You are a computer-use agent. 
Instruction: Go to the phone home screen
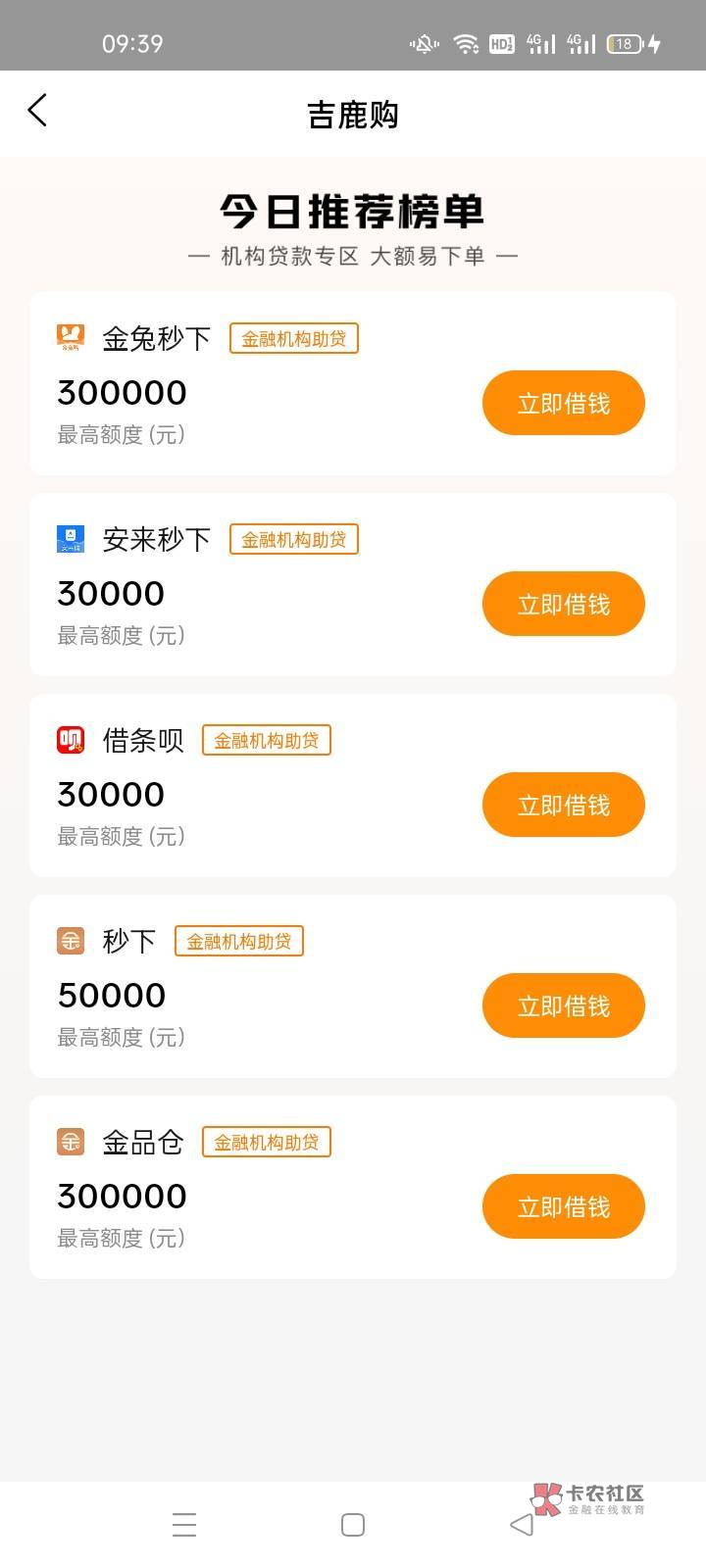353,1524
